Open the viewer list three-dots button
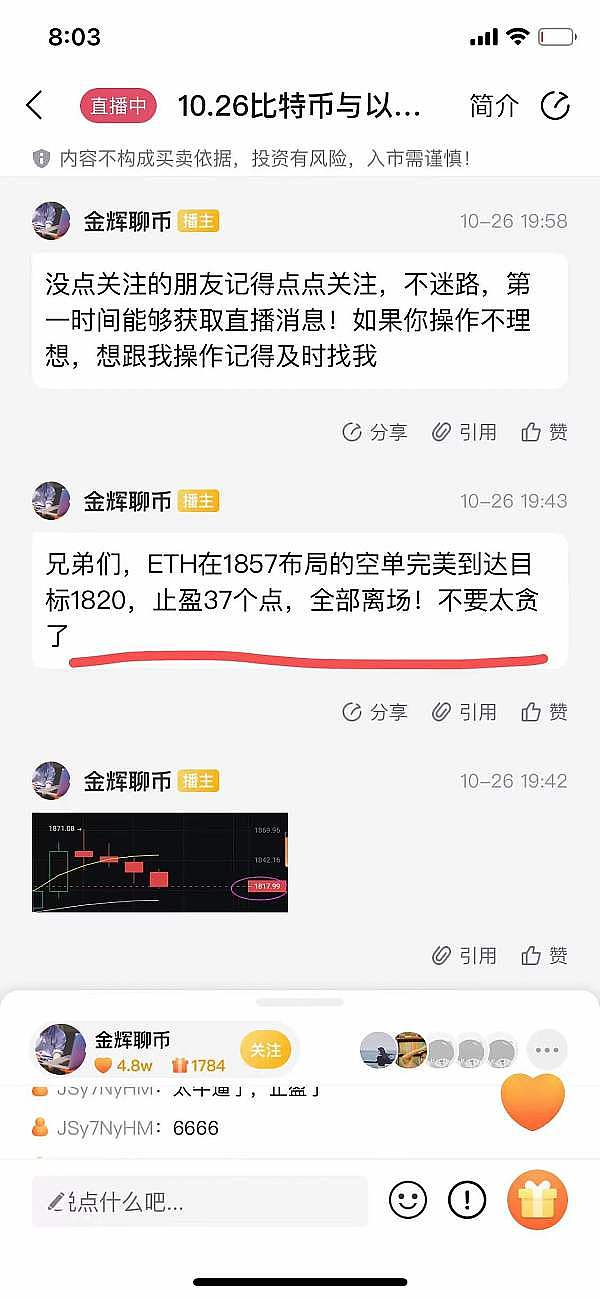 tap(546, 1050)
